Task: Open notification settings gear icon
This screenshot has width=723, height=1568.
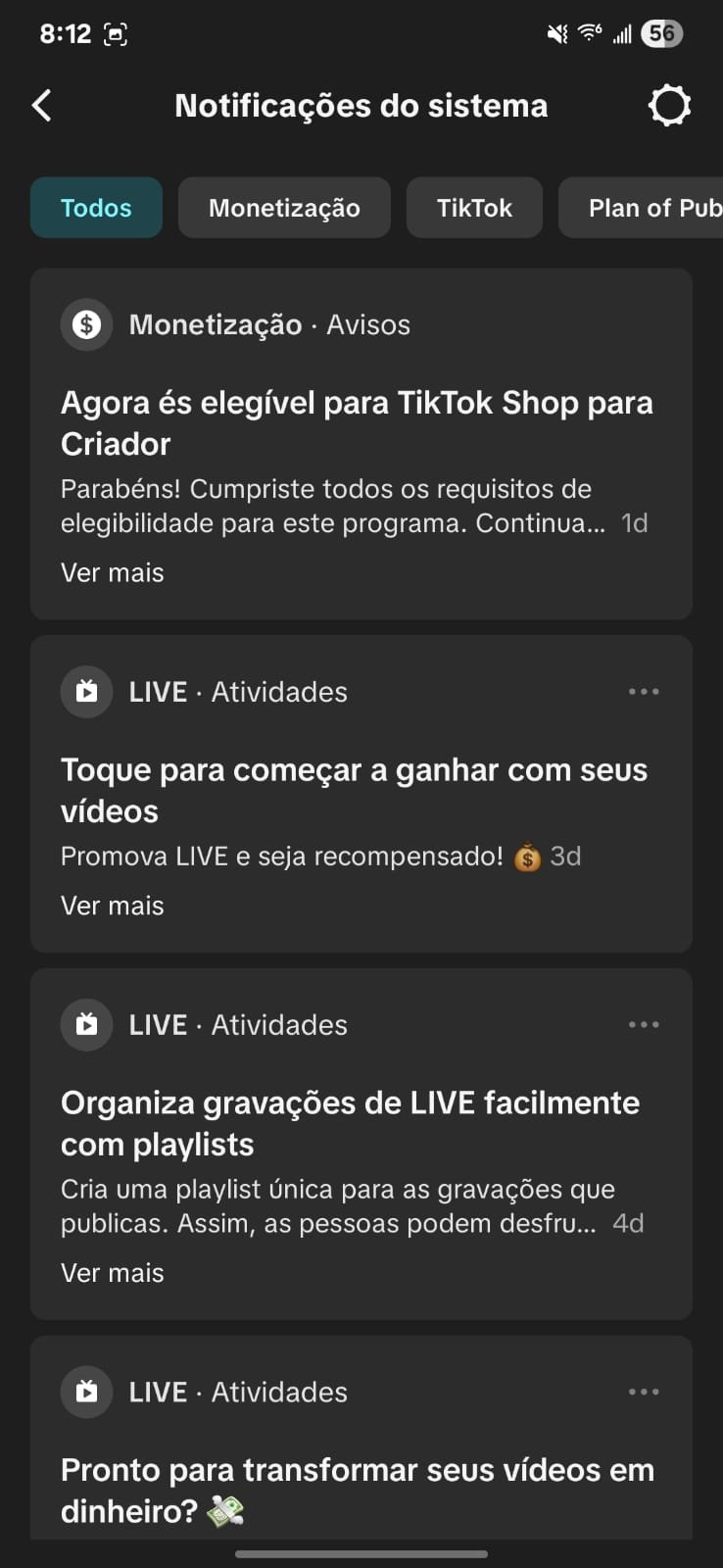Action: (x=670, y=106)
